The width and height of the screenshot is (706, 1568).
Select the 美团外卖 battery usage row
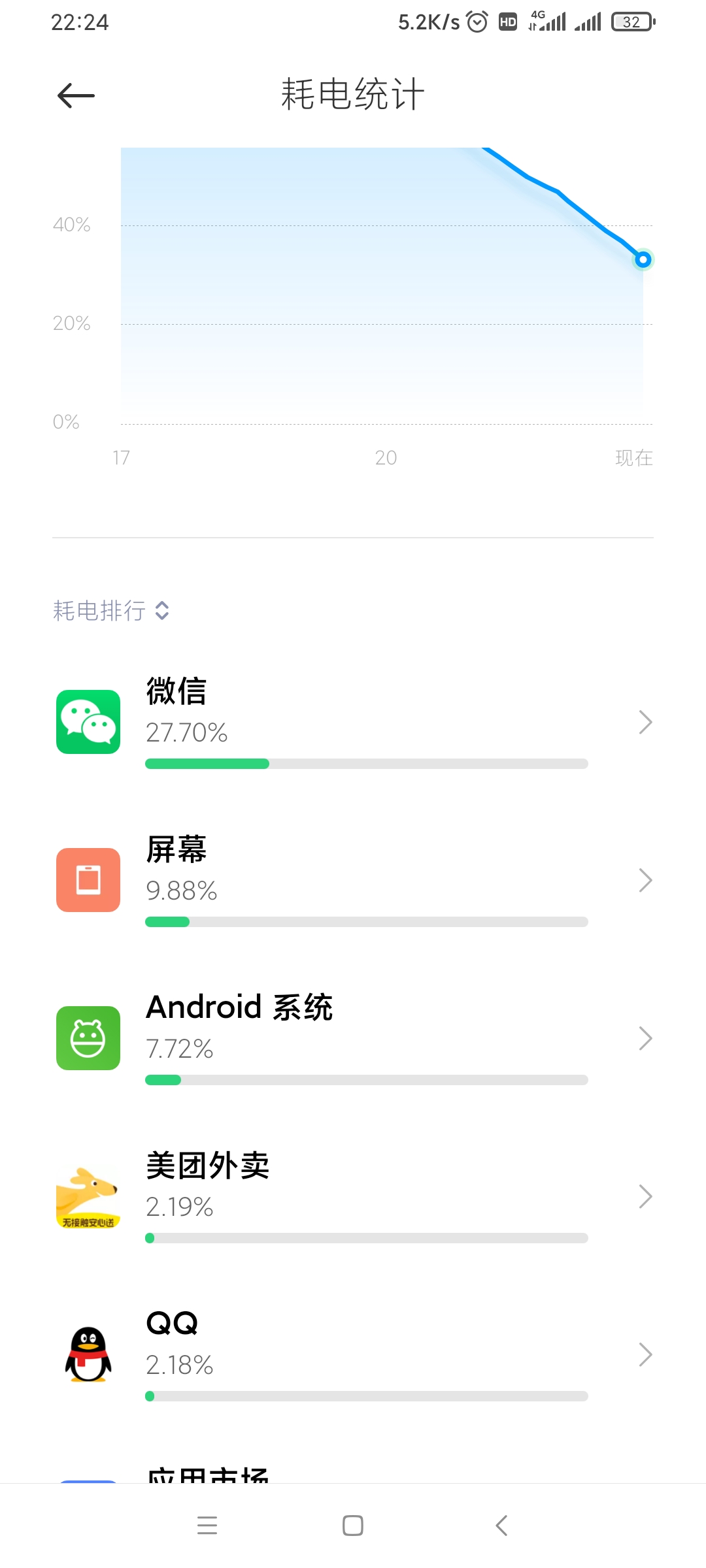point(353,1196)
